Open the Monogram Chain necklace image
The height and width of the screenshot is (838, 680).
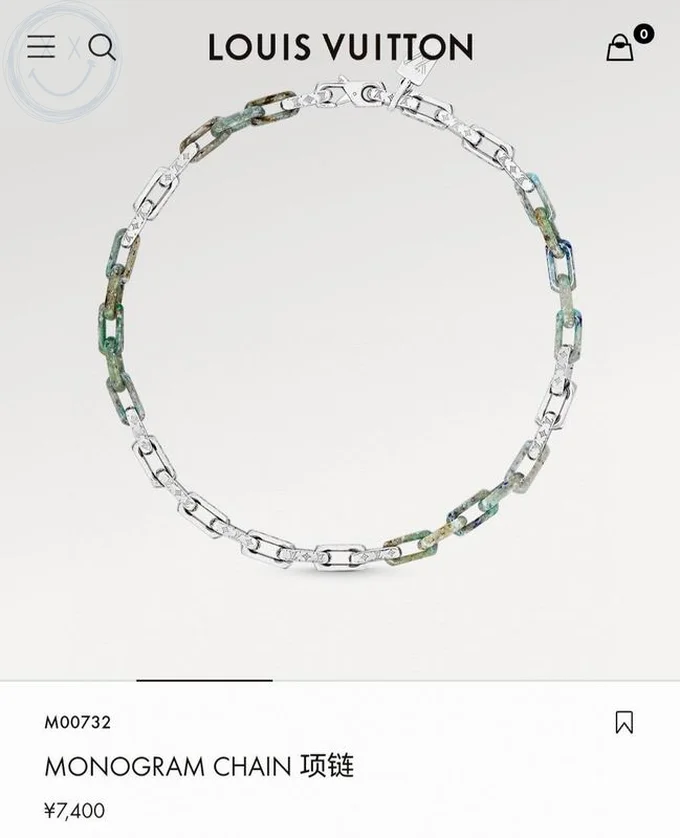[x=340, y=330]
